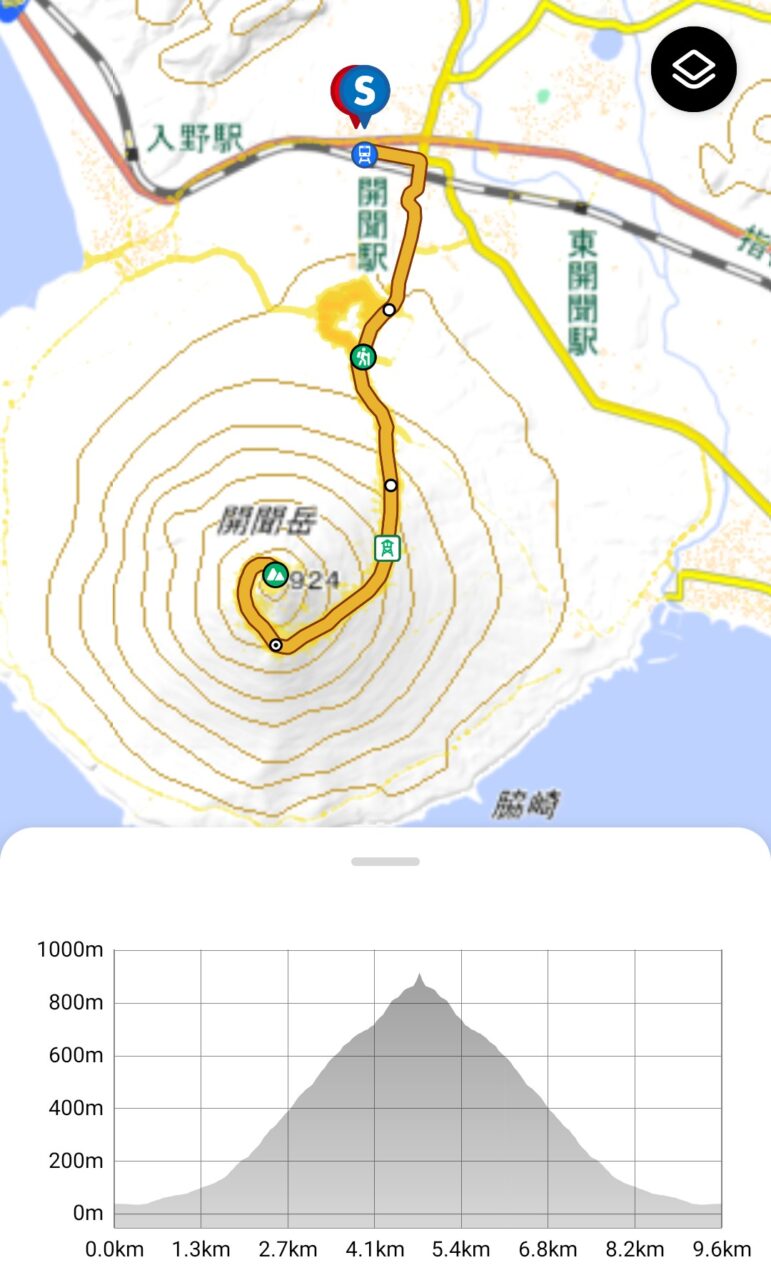Select the green hut marker on trail

coord(387,548)
